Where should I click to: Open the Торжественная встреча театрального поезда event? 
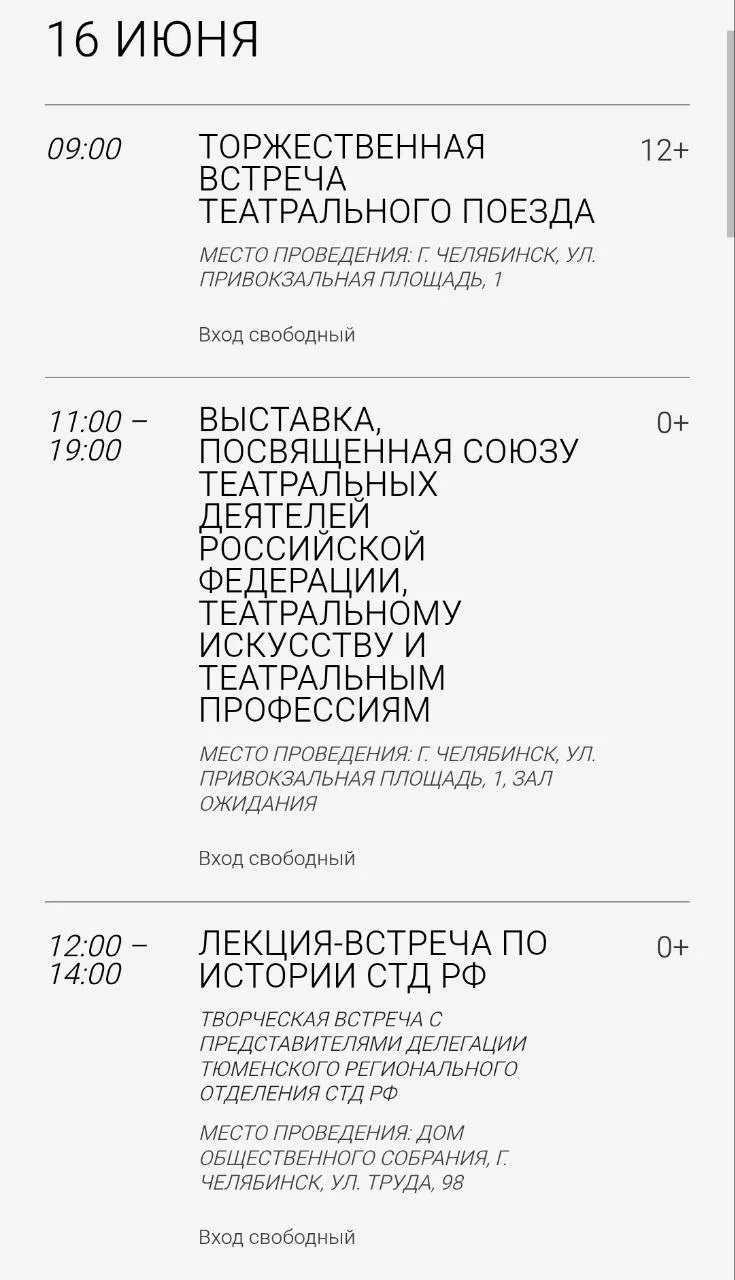[396, 179]
